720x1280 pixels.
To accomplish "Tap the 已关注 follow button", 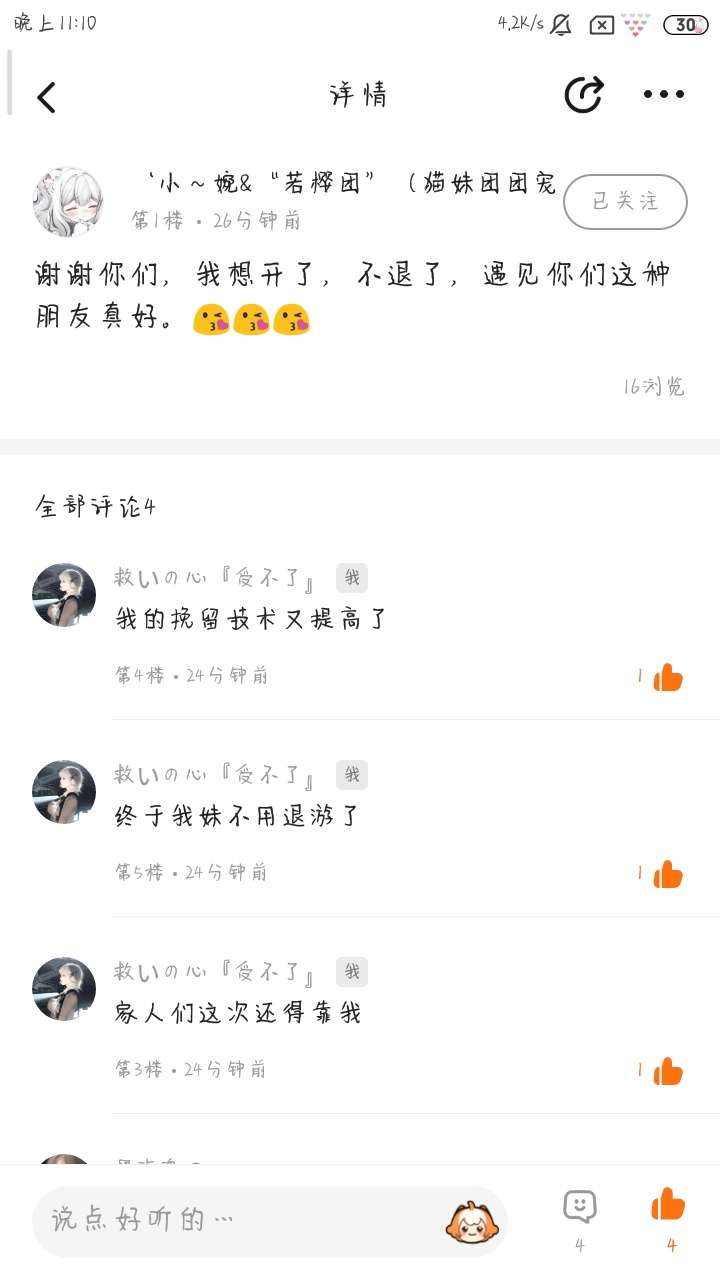I will coord(625,202).
